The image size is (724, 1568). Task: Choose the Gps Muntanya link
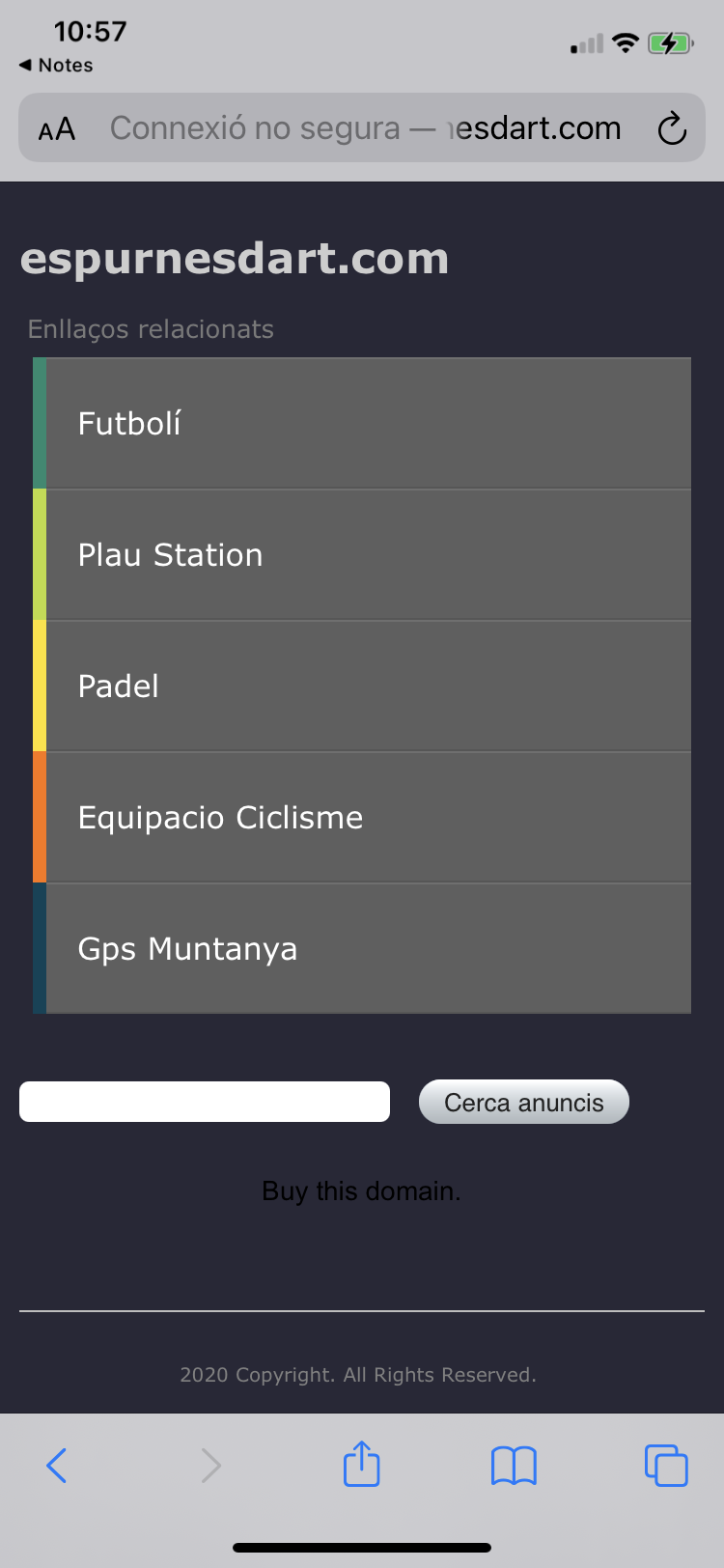pos(367,949)
